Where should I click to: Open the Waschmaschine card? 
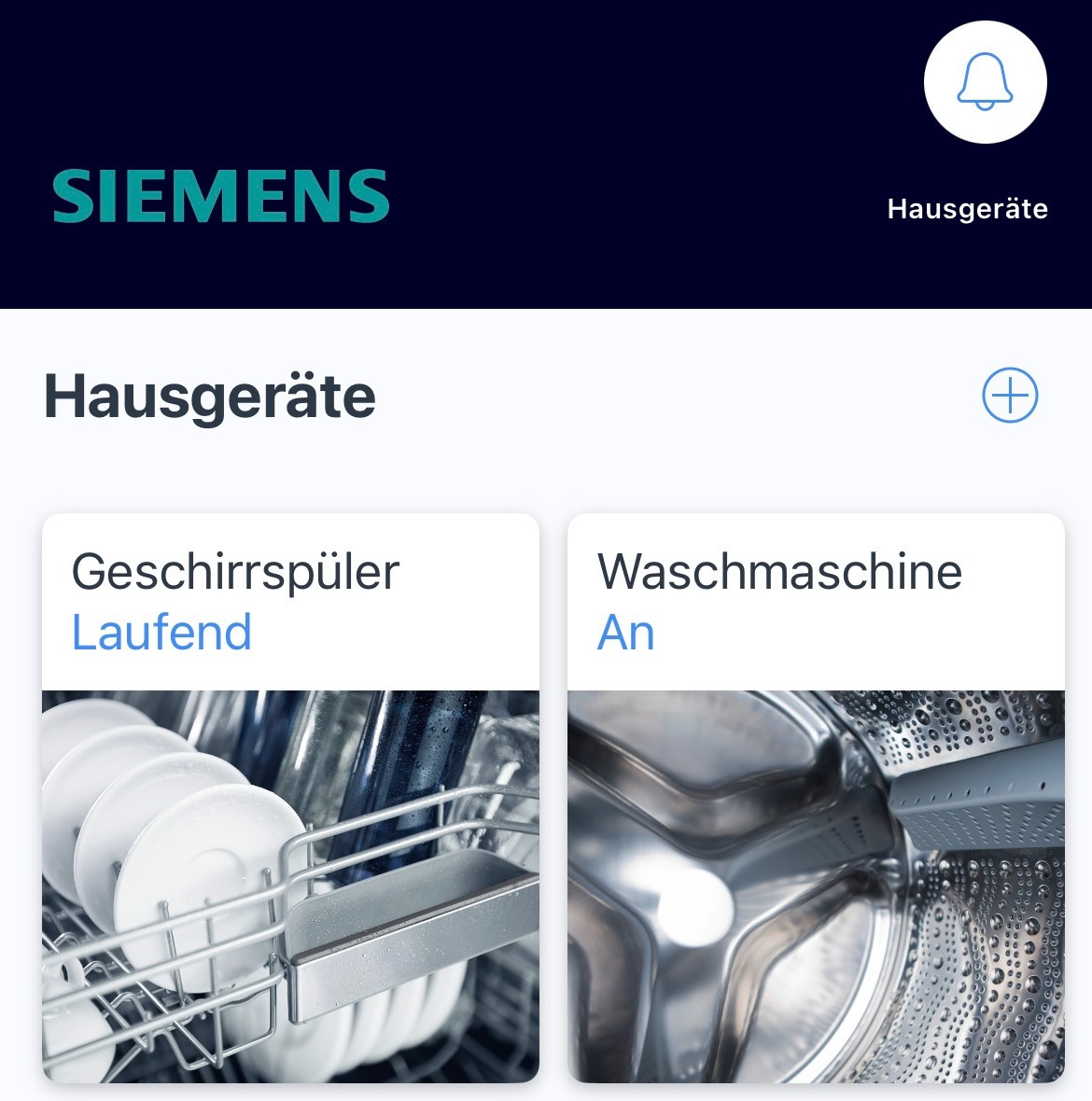(x=816, y=798)
